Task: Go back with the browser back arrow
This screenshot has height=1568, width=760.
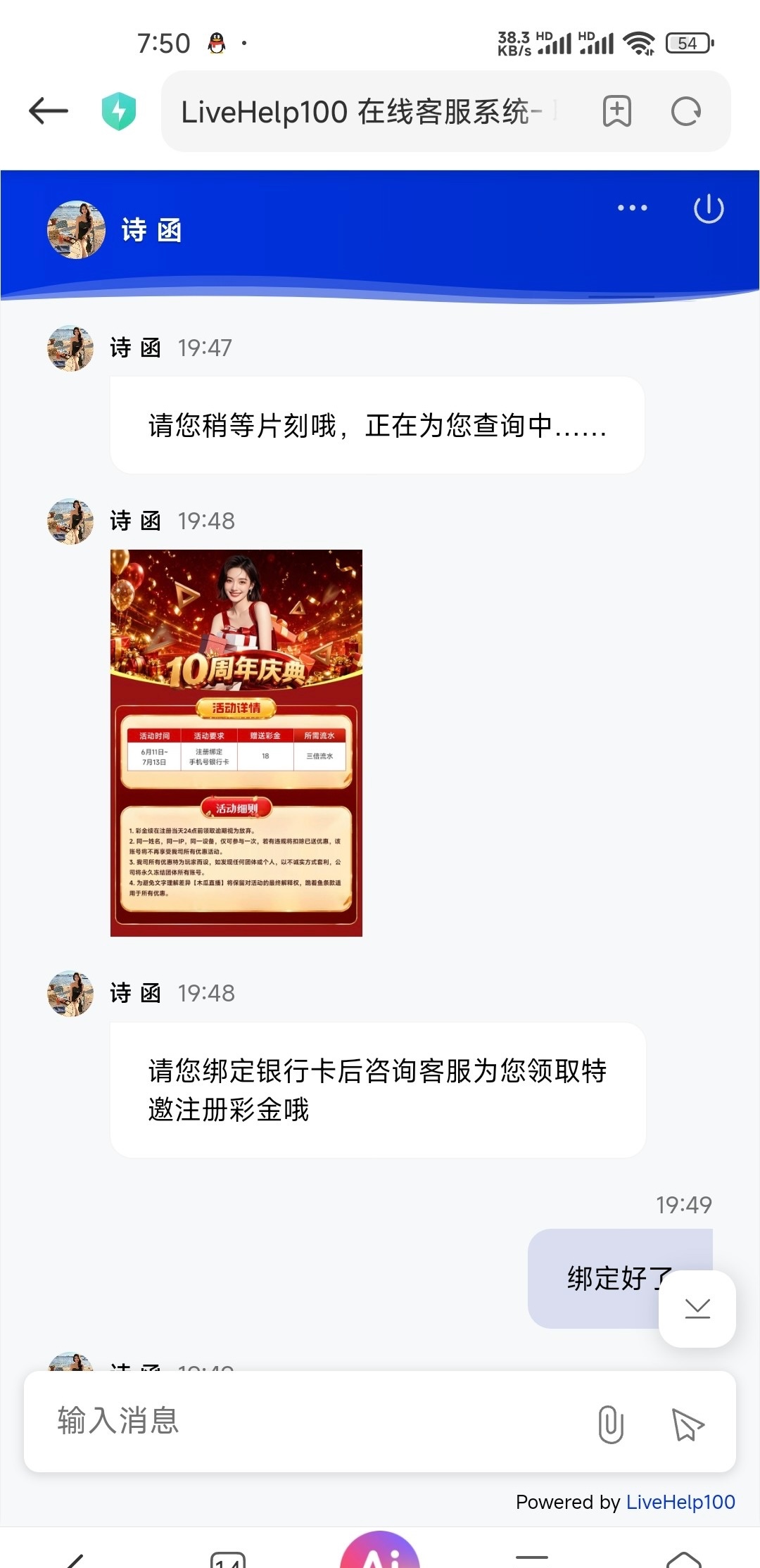Action: coord(48,111)
